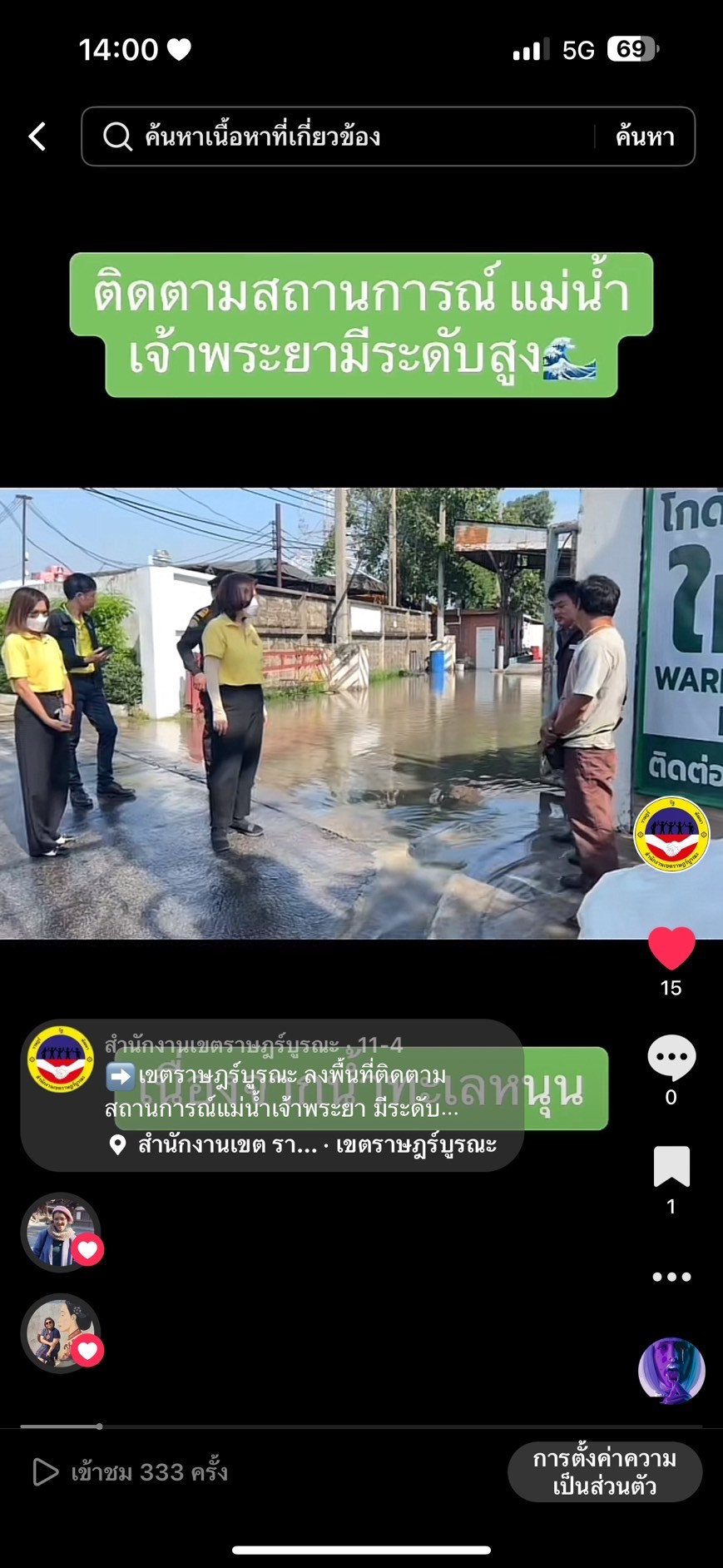Seek along the video progress bar
This screenshot has height=1568, width=723.
361,1427
